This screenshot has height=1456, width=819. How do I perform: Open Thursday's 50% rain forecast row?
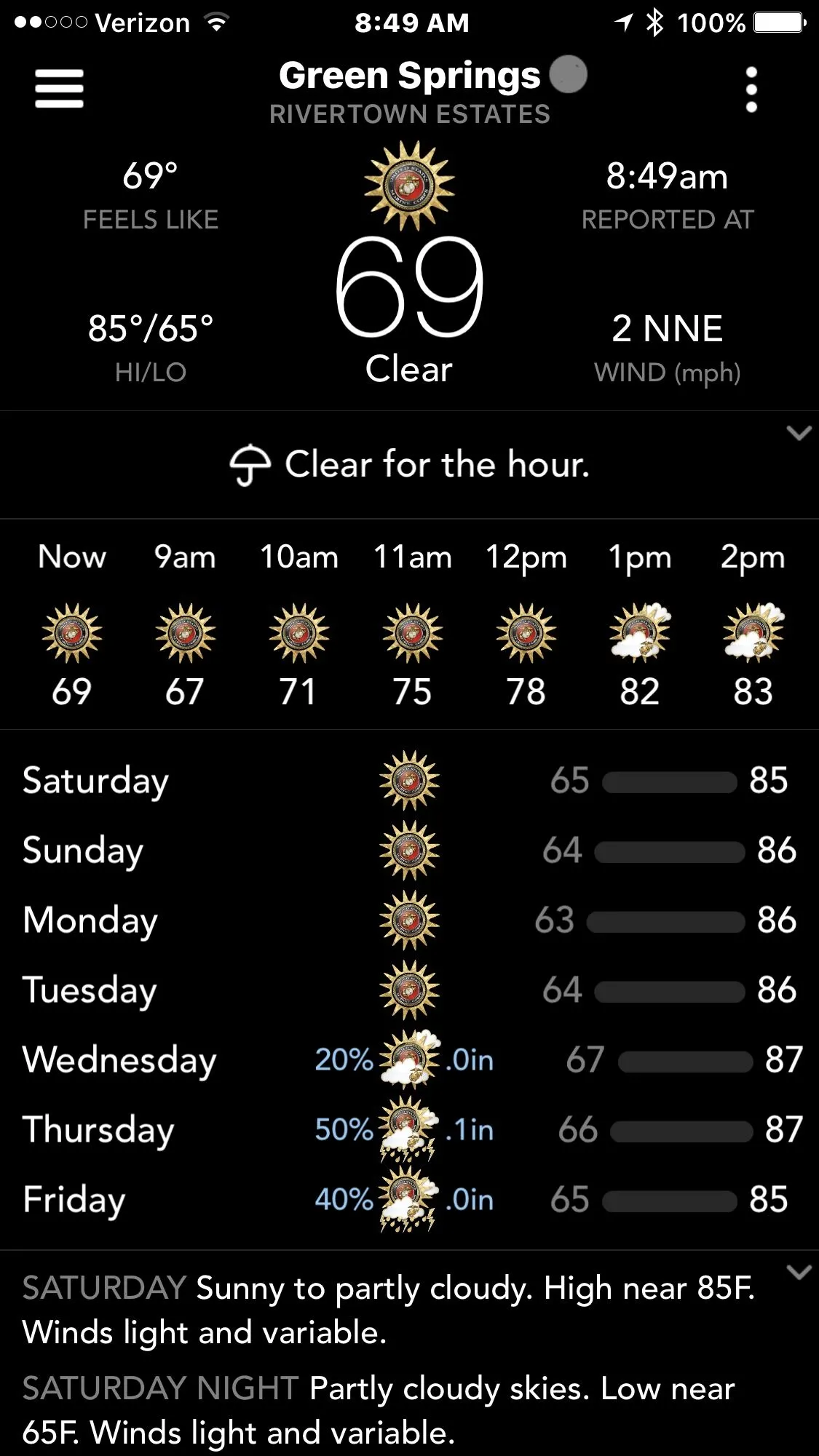408,1129
